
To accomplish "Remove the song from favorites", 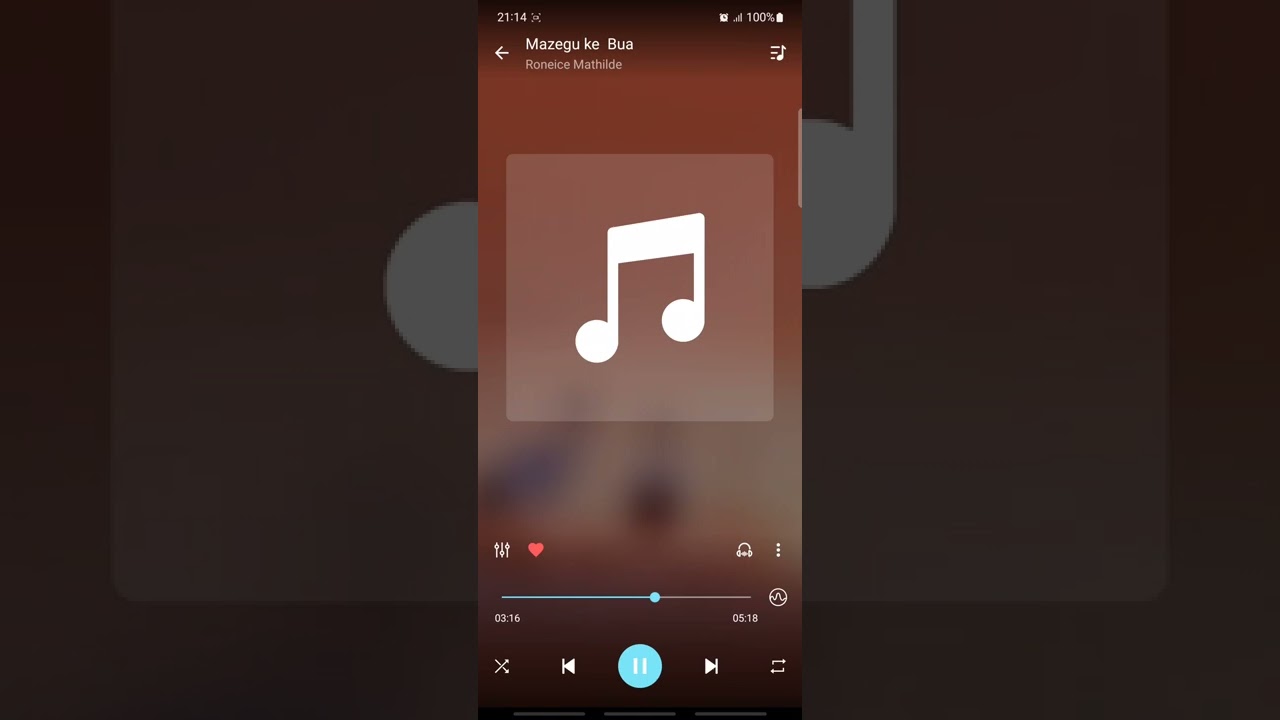I will [x=536, y=550].
